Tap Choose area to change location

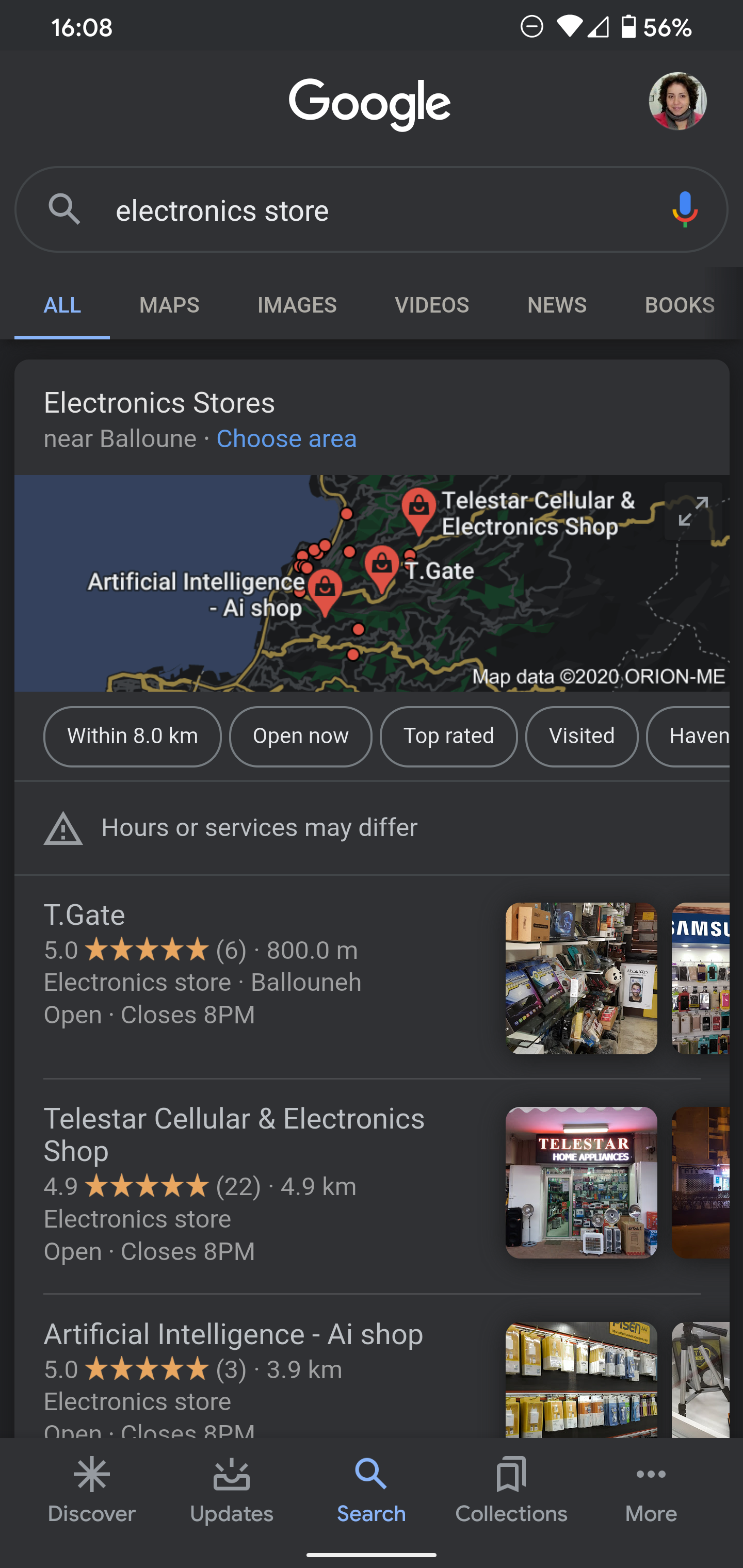pos(286,438)
